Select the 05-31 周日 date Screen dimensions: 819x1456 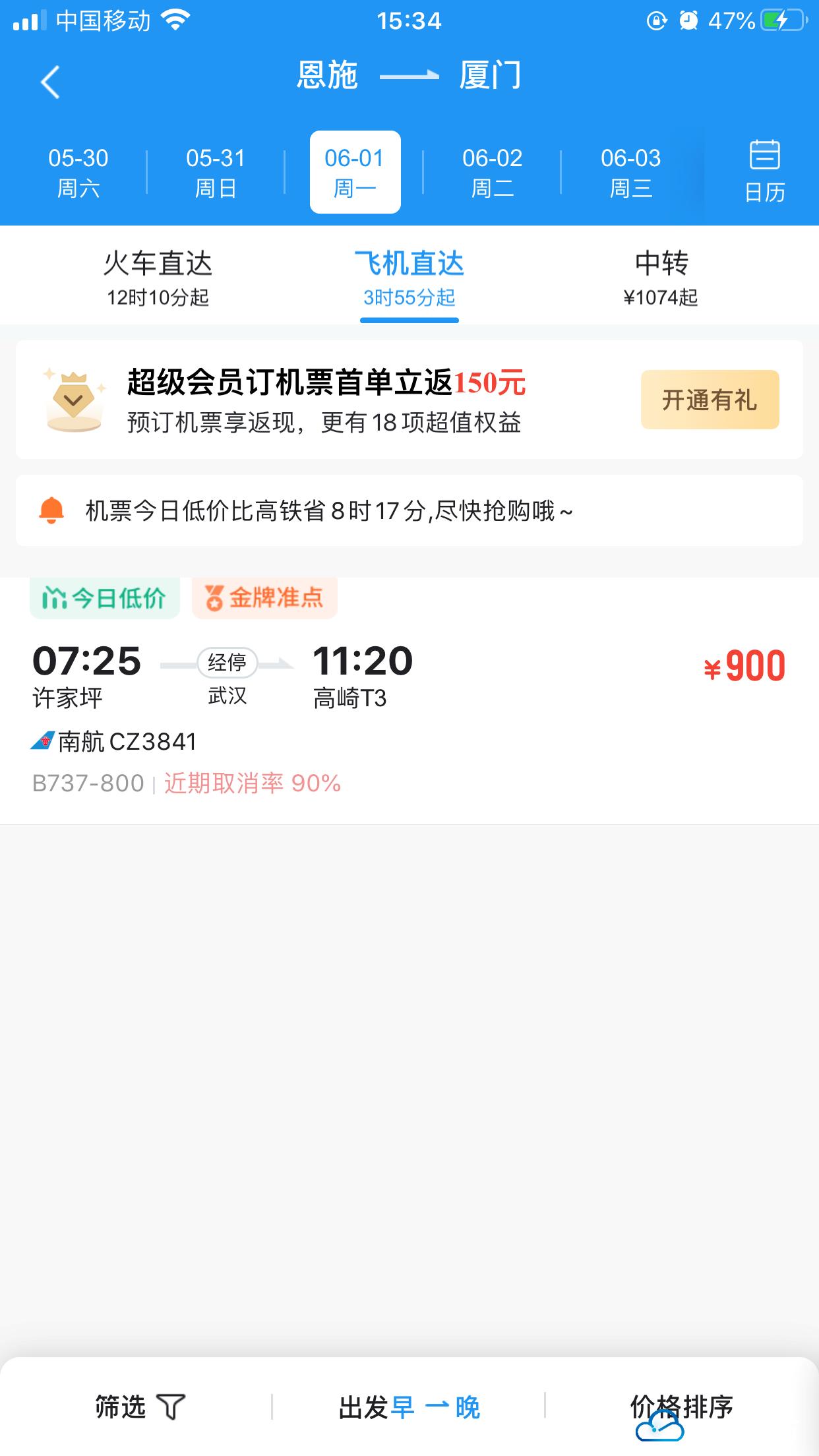pyautogui.click(x=216, y=172)
